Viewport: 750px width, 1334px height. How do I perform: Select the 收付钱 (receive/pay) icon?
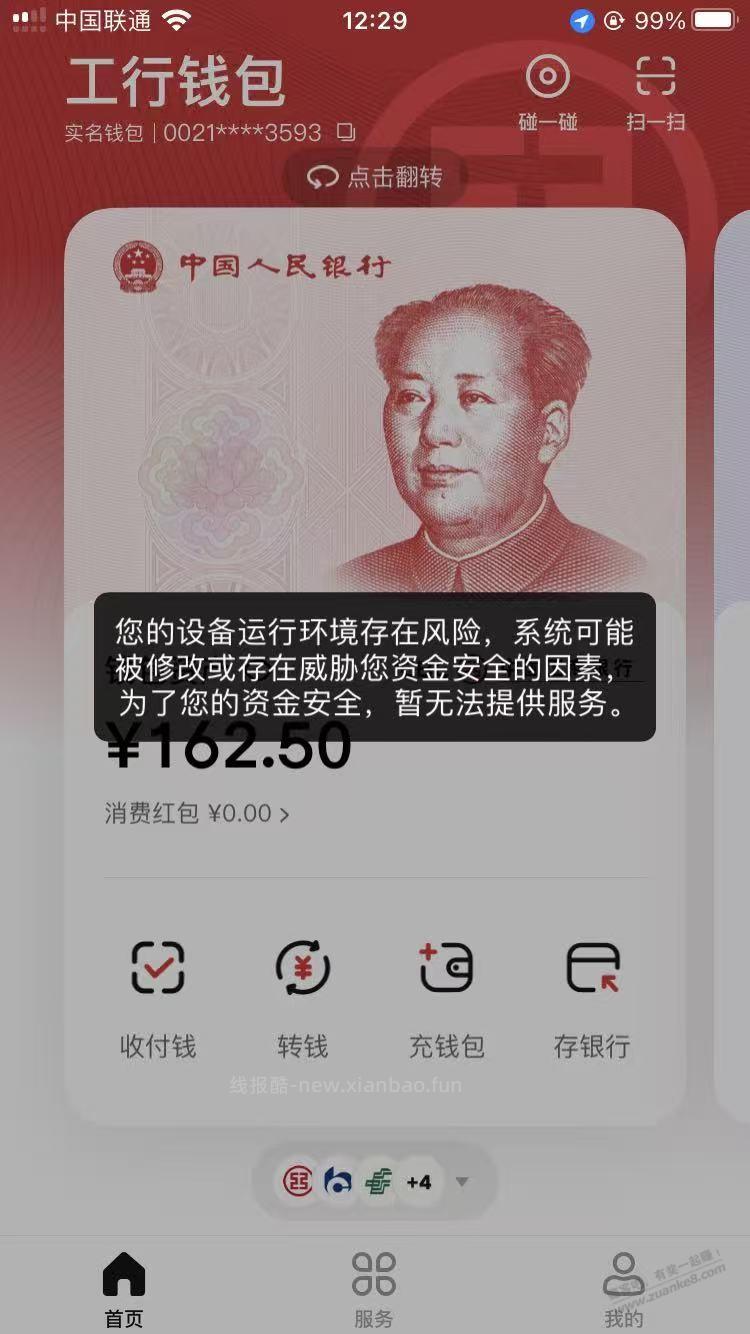[156, 967]
